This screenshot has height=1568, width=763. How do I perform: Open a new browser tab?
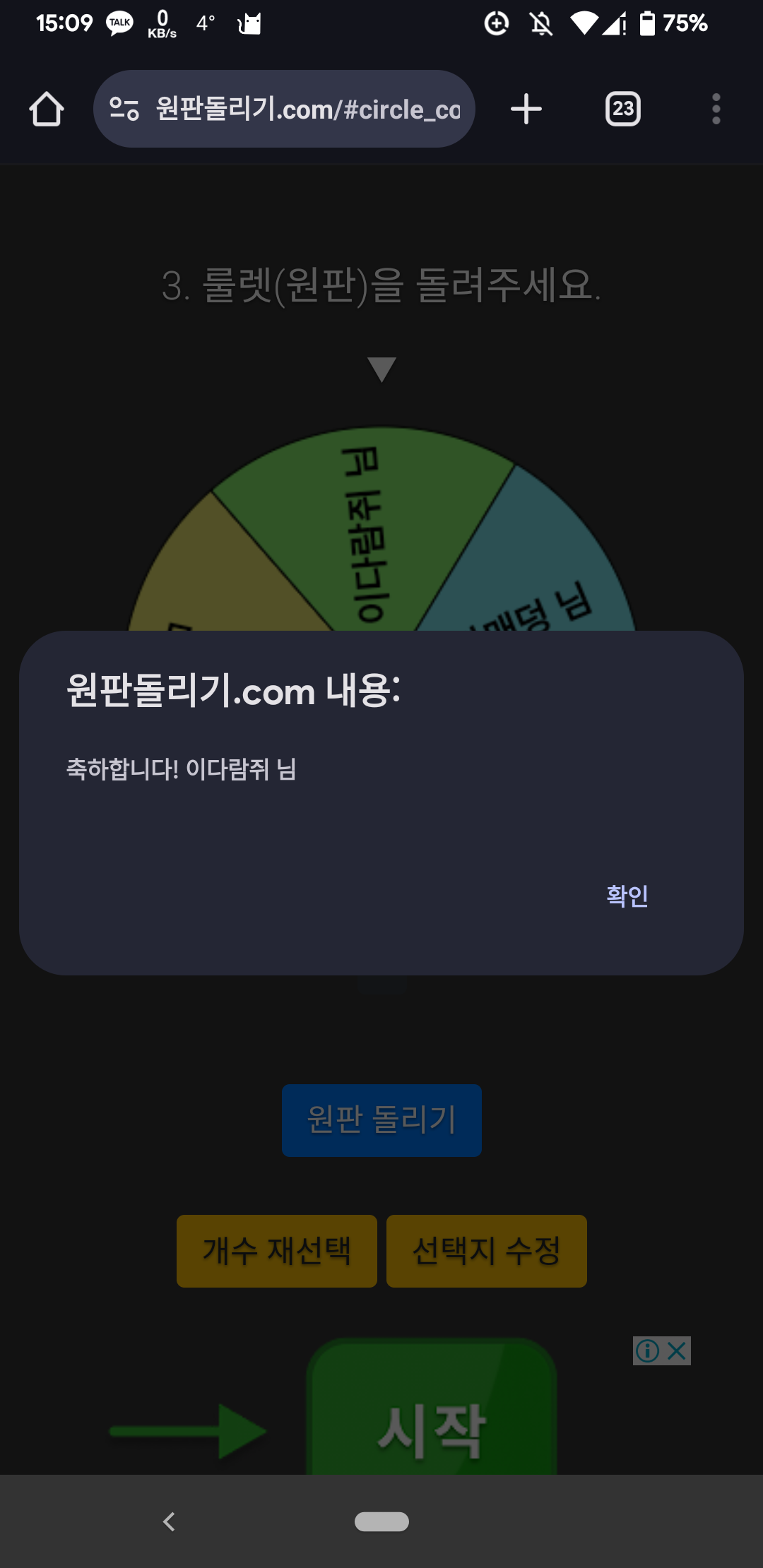tap(526, 109)
